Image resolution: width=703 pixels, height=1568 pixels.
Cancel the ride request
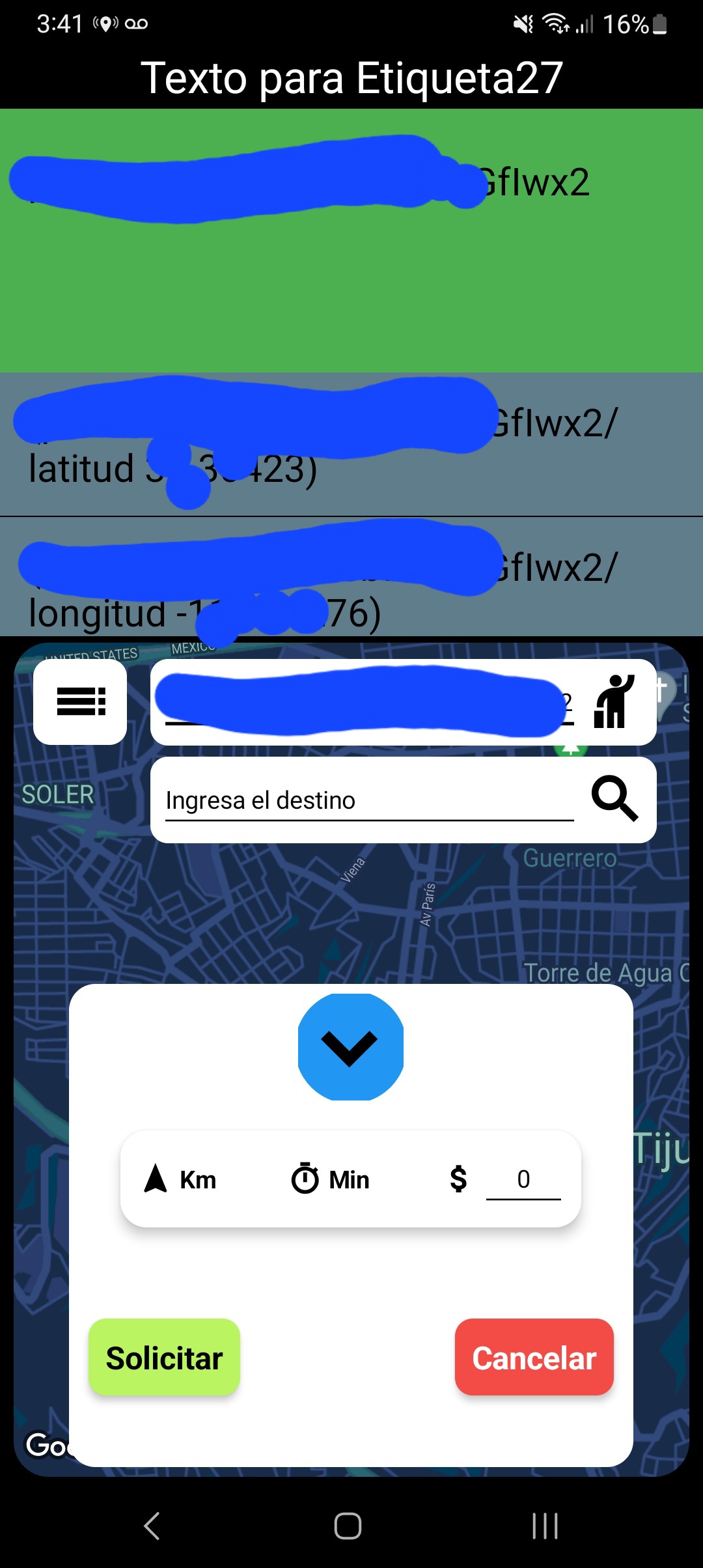click(x=534, y=1358)
